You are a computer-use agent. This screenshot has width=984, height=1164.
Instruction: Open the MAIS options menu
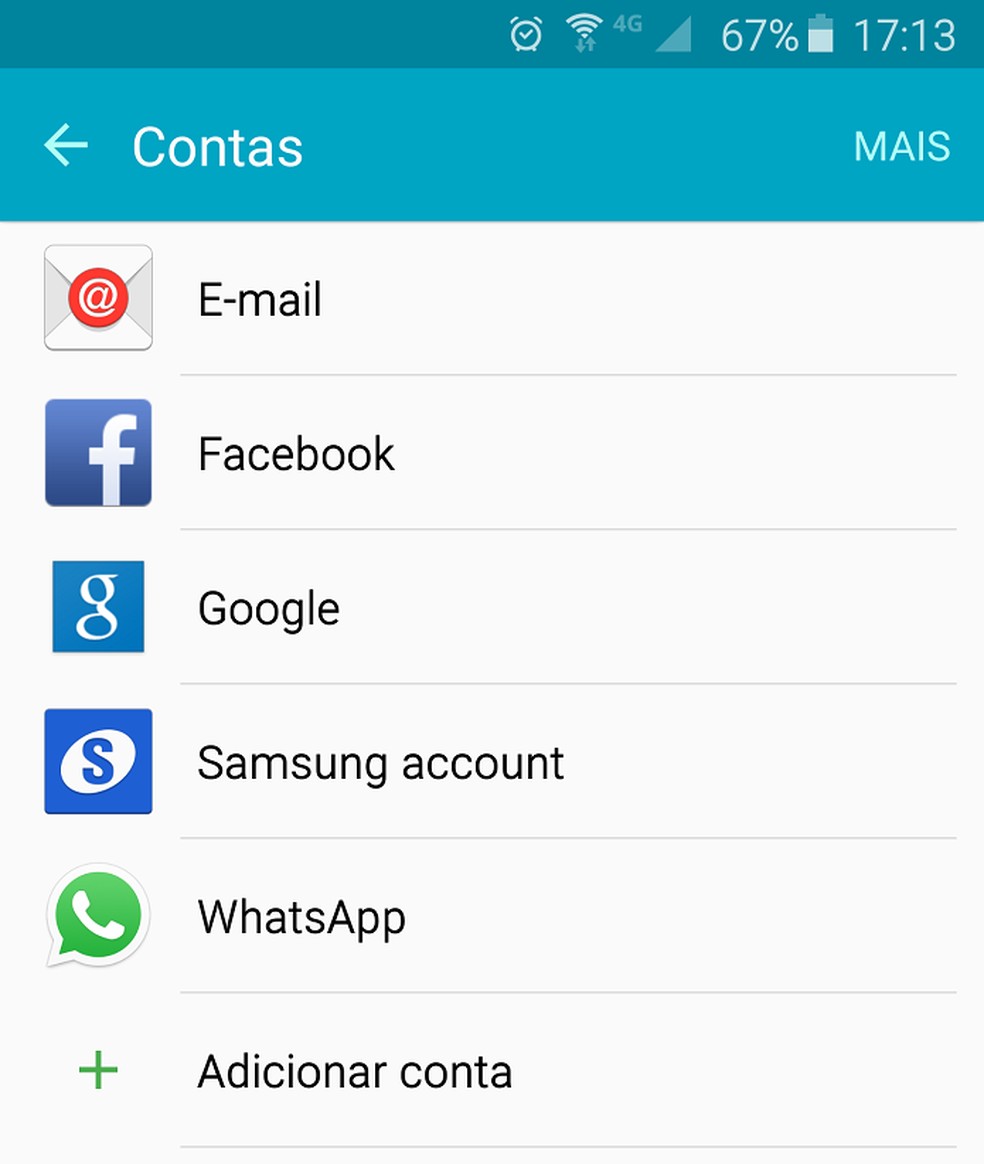[901, 147]
